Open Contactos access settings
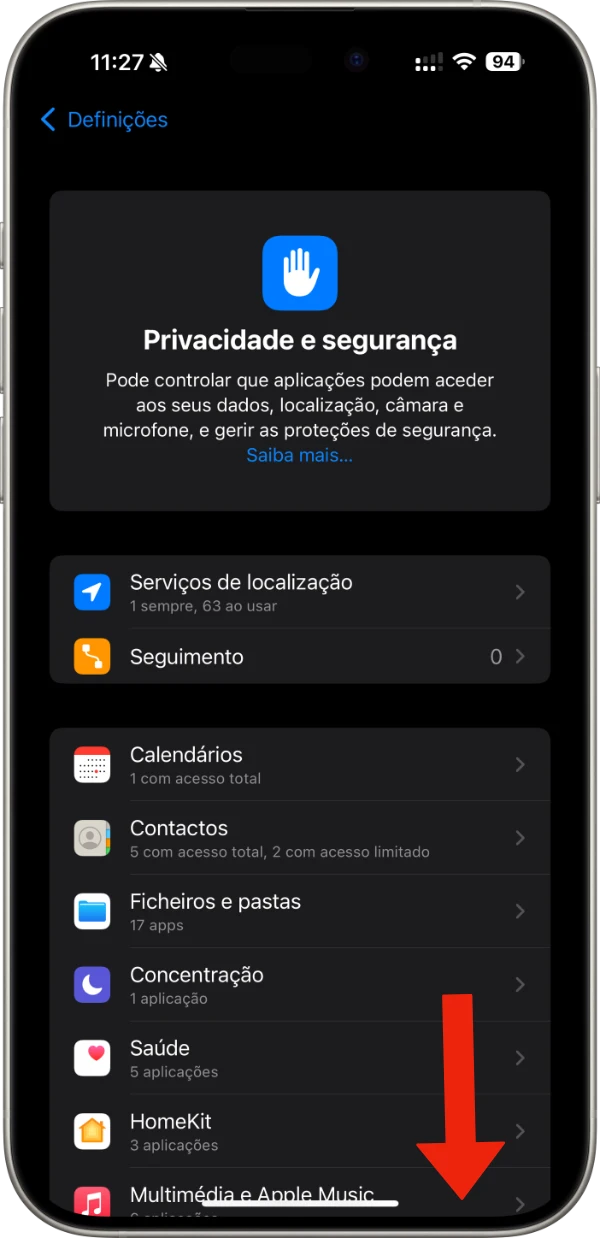 300,838
